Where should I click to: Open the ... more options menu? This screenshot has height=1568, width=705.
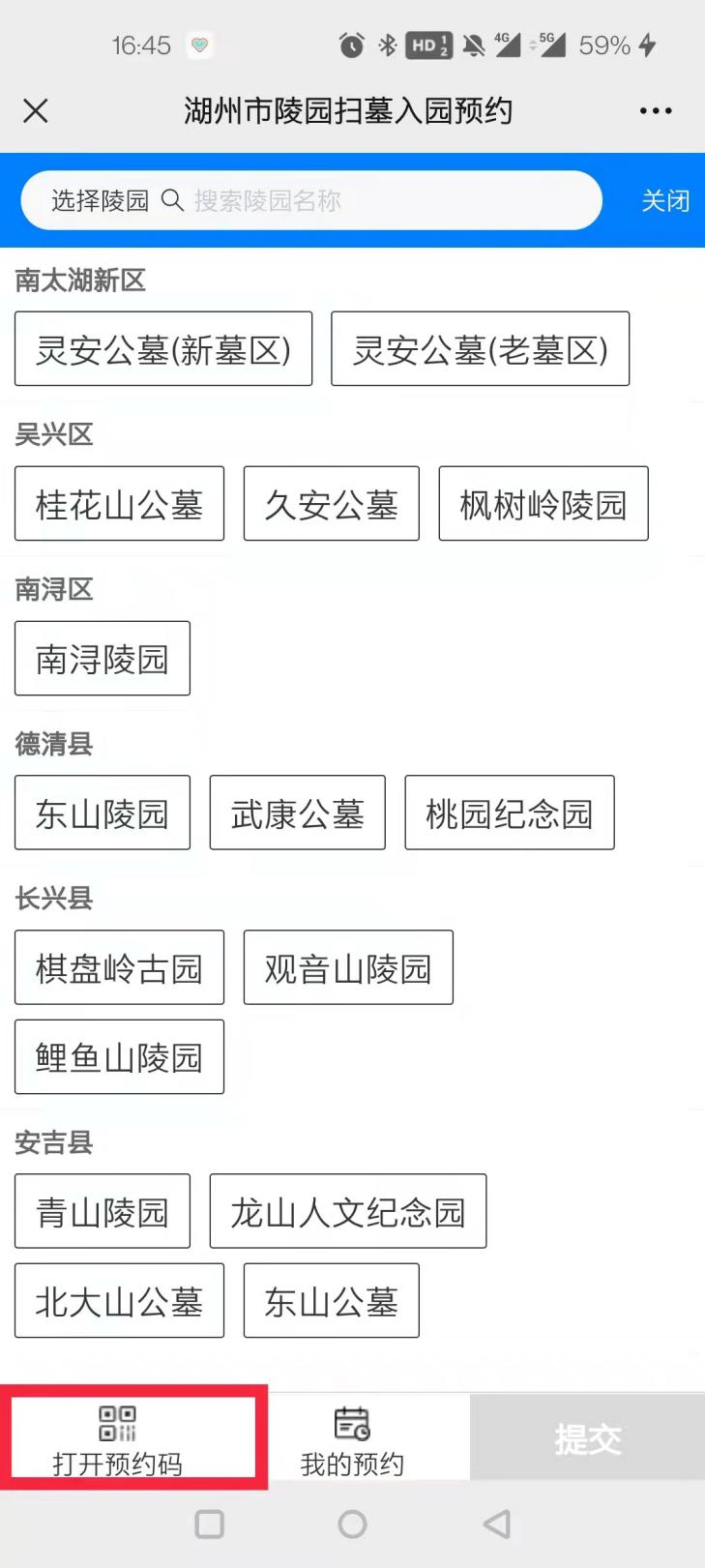coord(656,111)
